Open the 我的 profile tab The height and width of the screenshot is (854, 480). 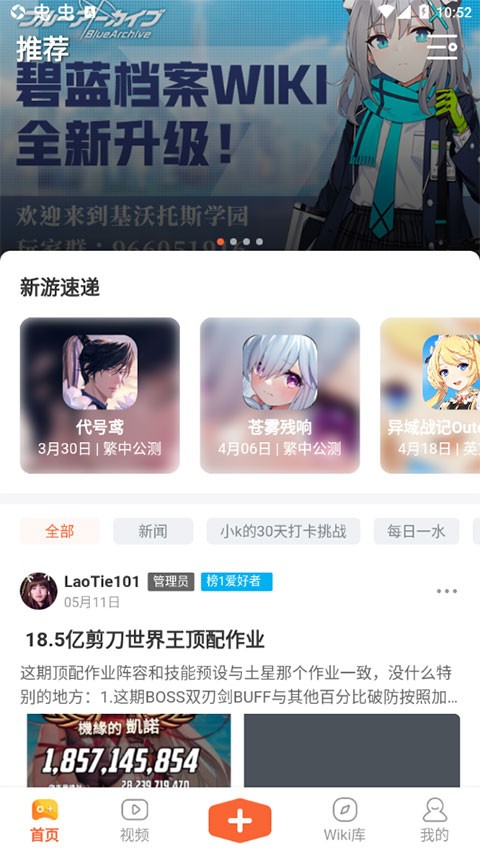click(434, 820)
